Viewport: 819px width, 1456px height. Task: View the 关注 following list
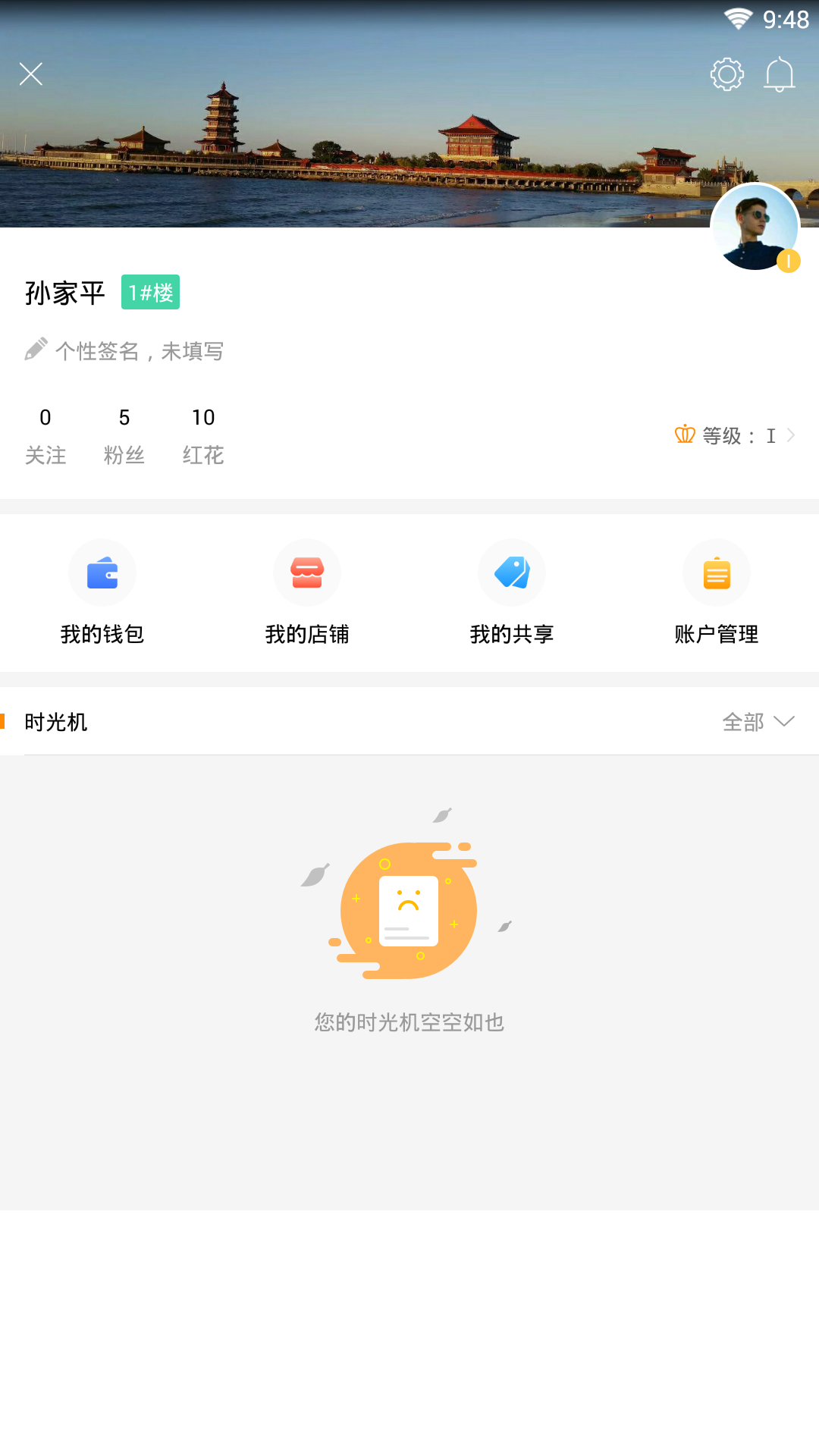(45, 436)
